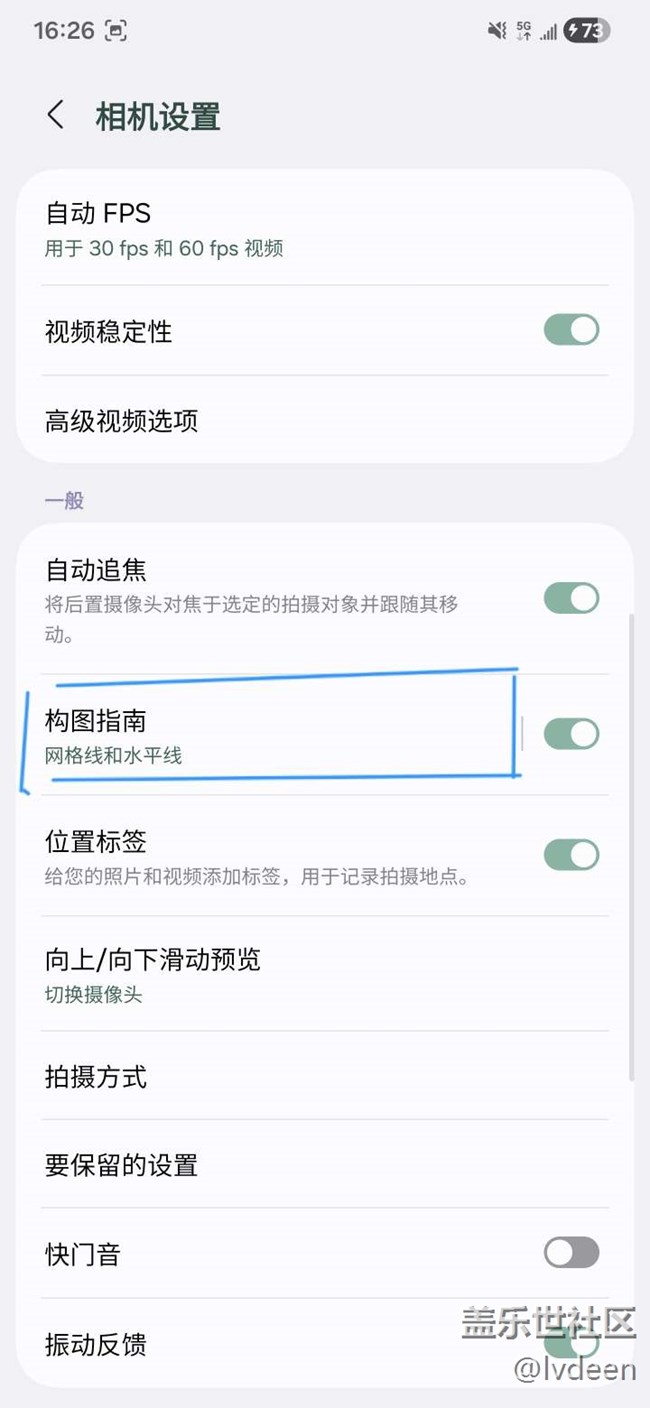Toggle the 振动反馈 switch
This screenshot has width=650, height=1408.
point(571,1342)
